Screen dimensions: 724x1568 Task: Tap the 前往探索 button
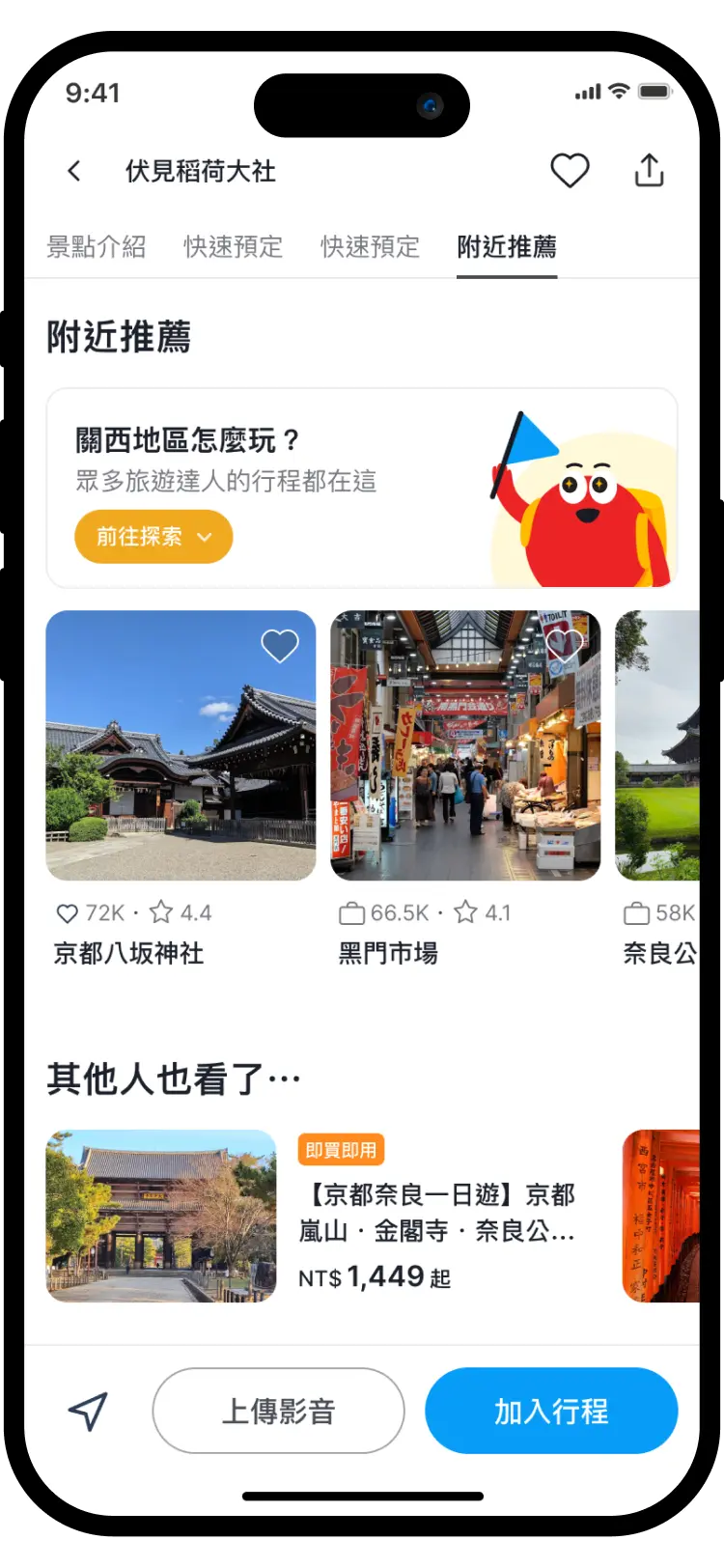click(x=153, y=537)
